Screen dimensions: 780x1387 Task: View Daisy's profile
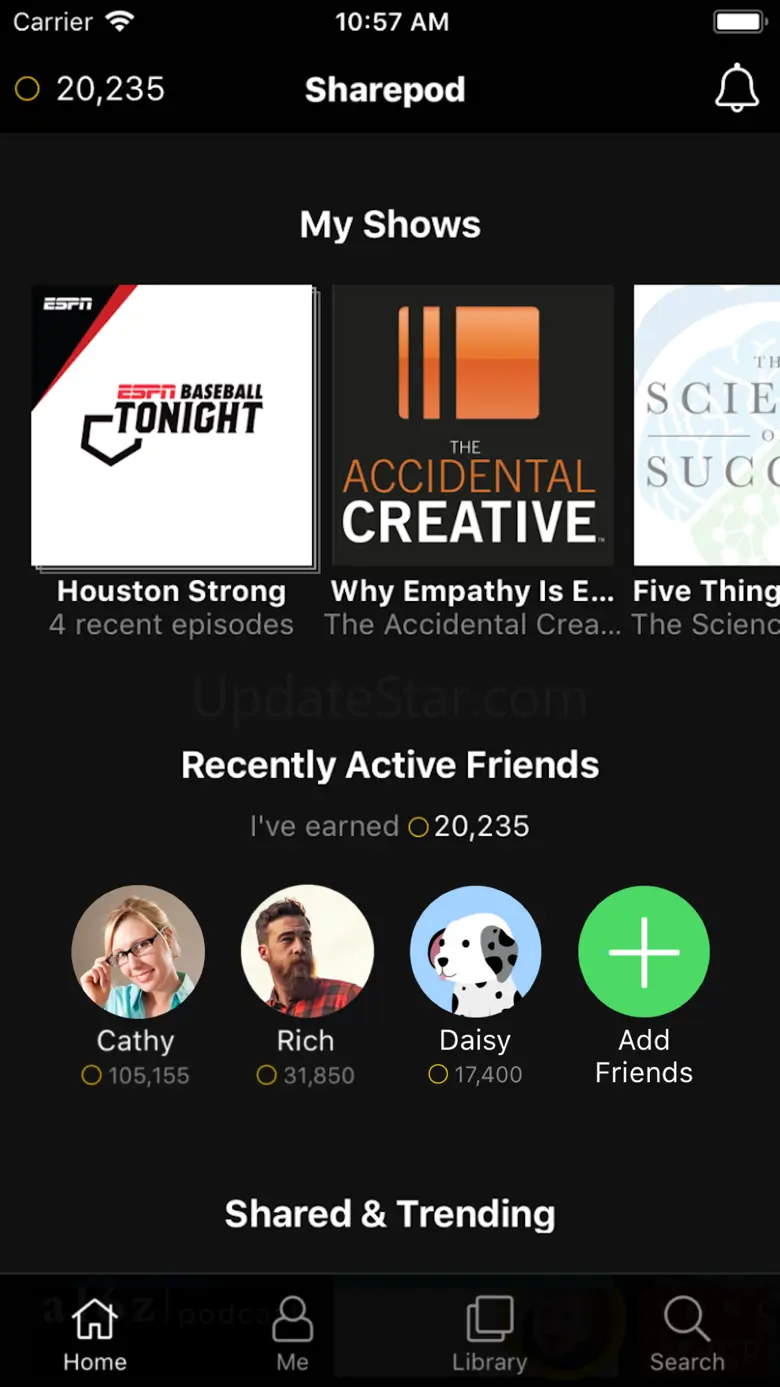pos(476,952)
